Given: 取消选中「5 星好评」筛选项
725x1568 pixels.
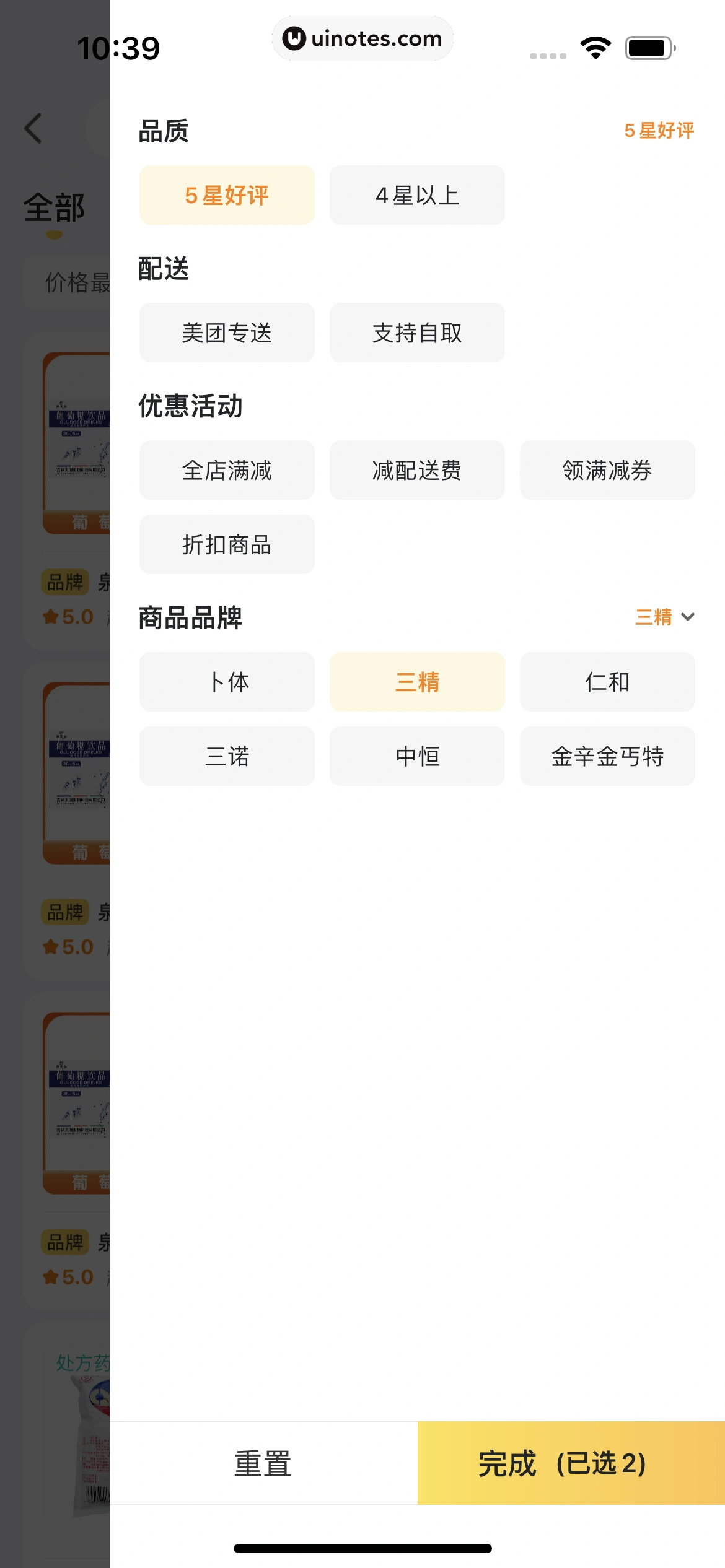Looking at the screenshot, I should [227, 194].
